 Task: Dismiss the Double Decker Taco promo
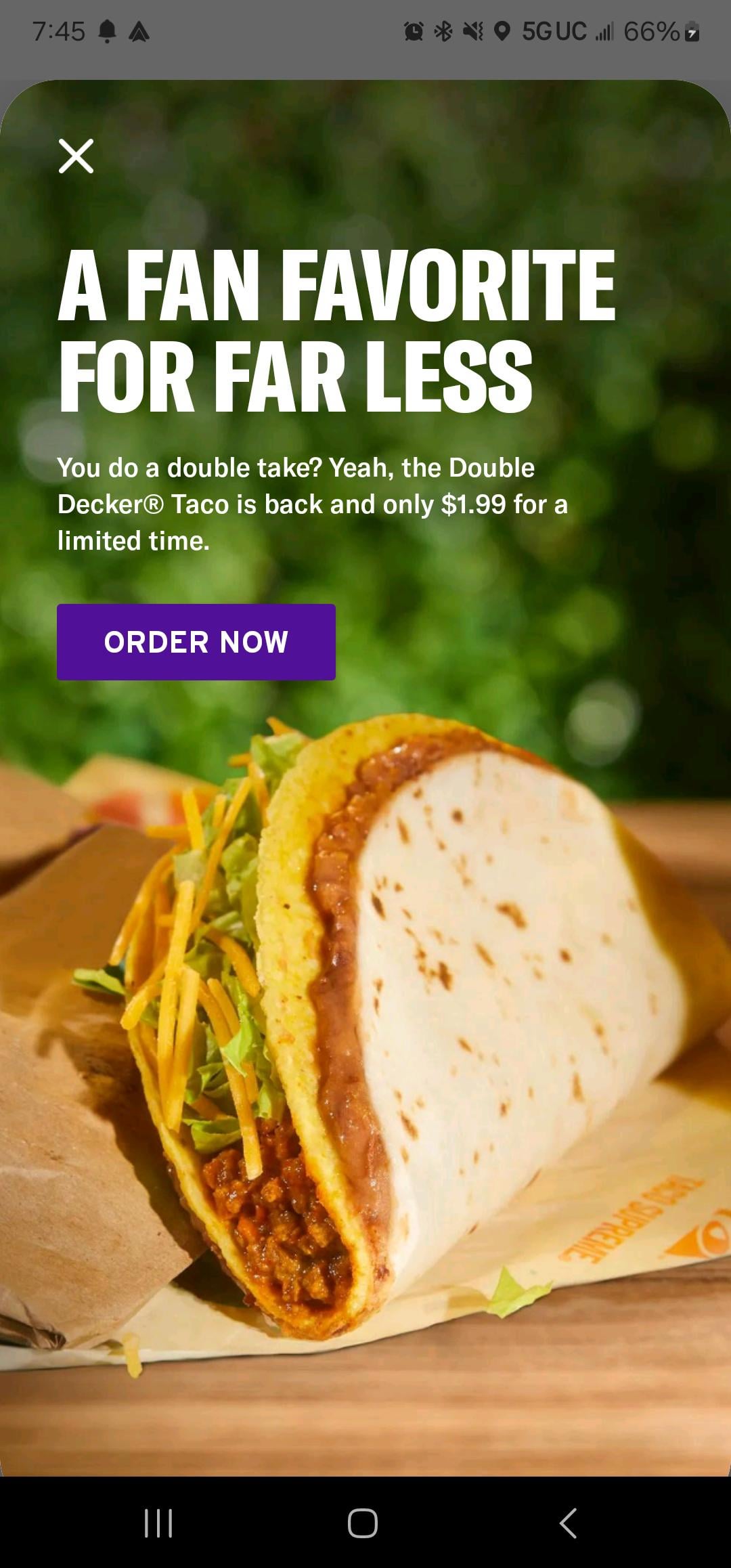point(76,156)
